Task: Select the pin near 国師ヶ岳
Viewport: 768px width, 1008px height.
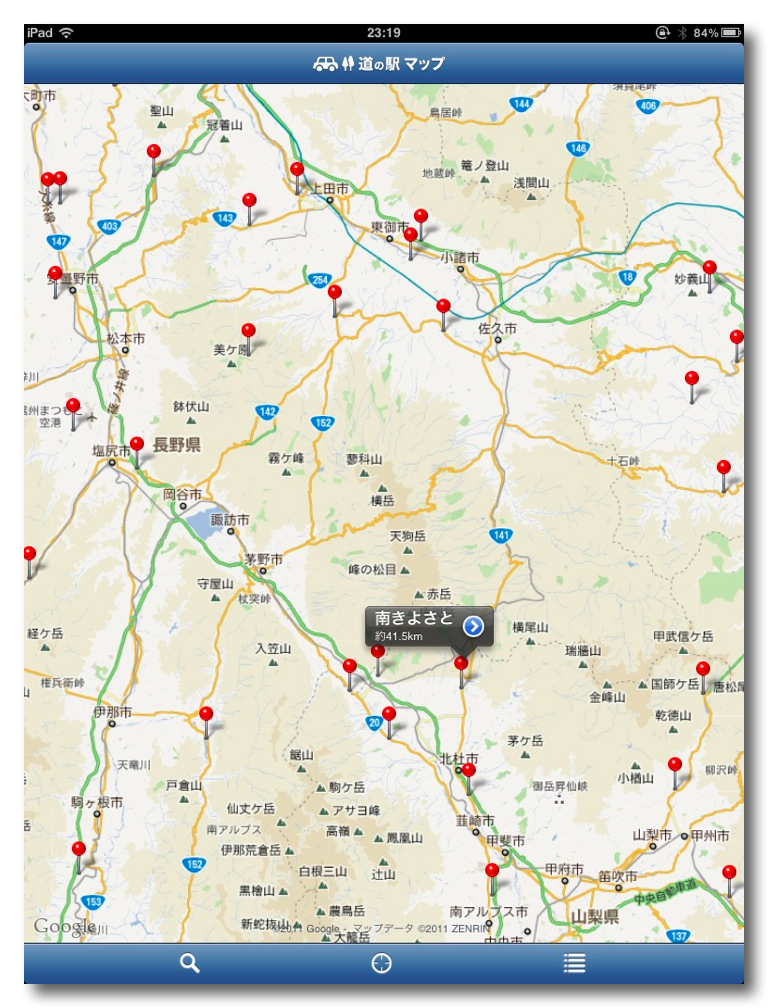Action: pos(702,670)
